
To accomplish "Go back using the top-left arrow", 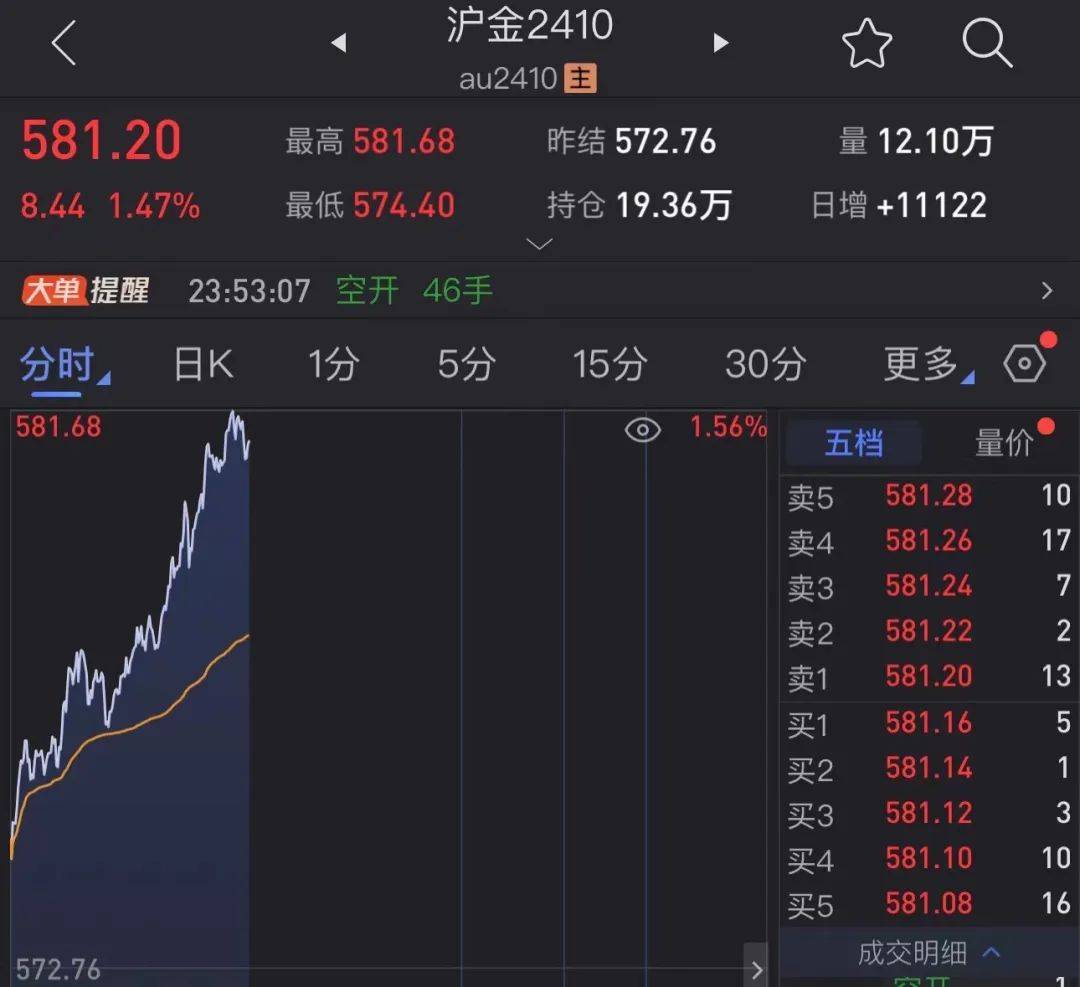I will pos(64,44).
